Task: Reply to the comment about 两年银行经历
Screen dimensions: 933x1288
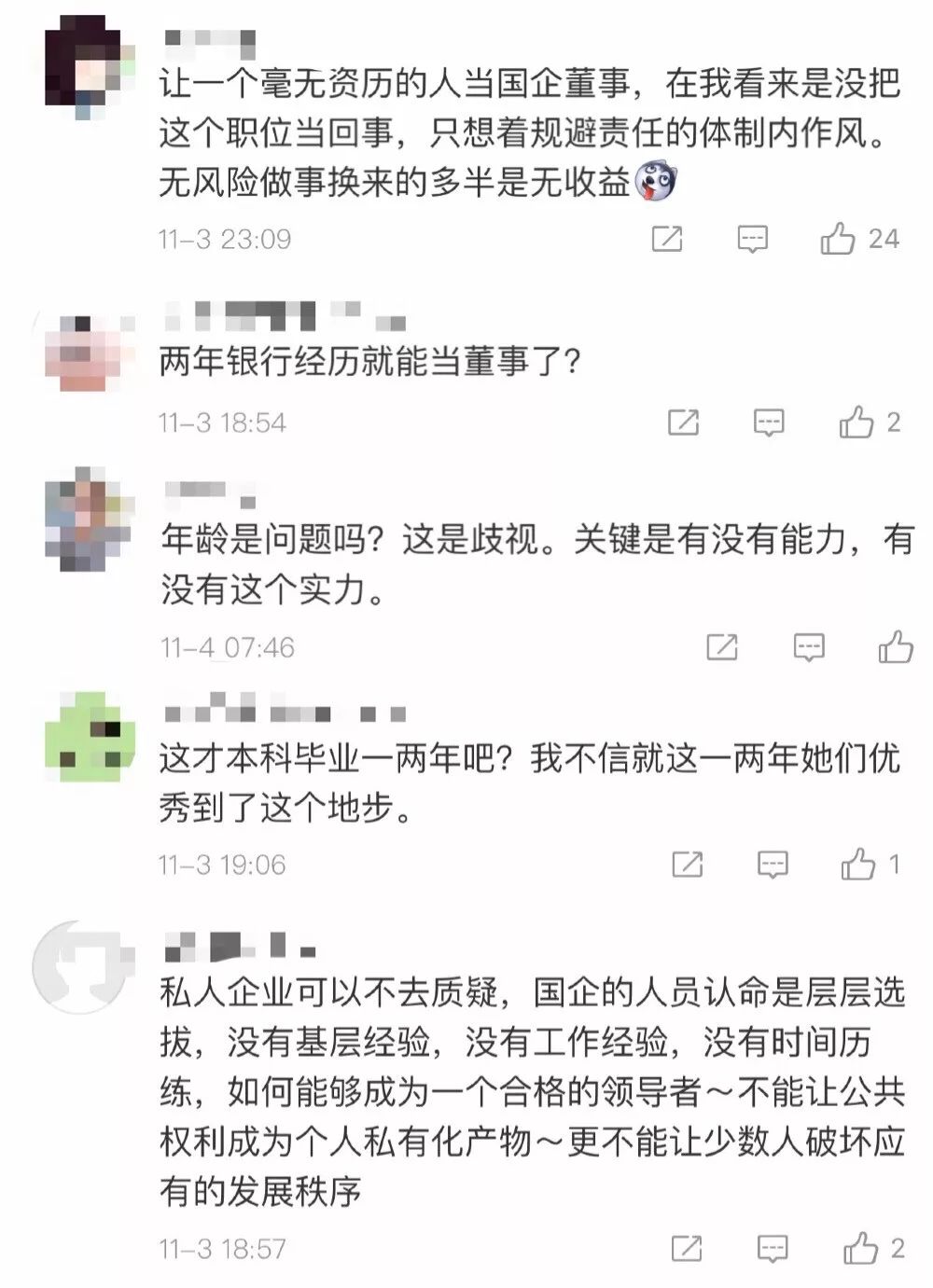Action: [x=769, y=423]
